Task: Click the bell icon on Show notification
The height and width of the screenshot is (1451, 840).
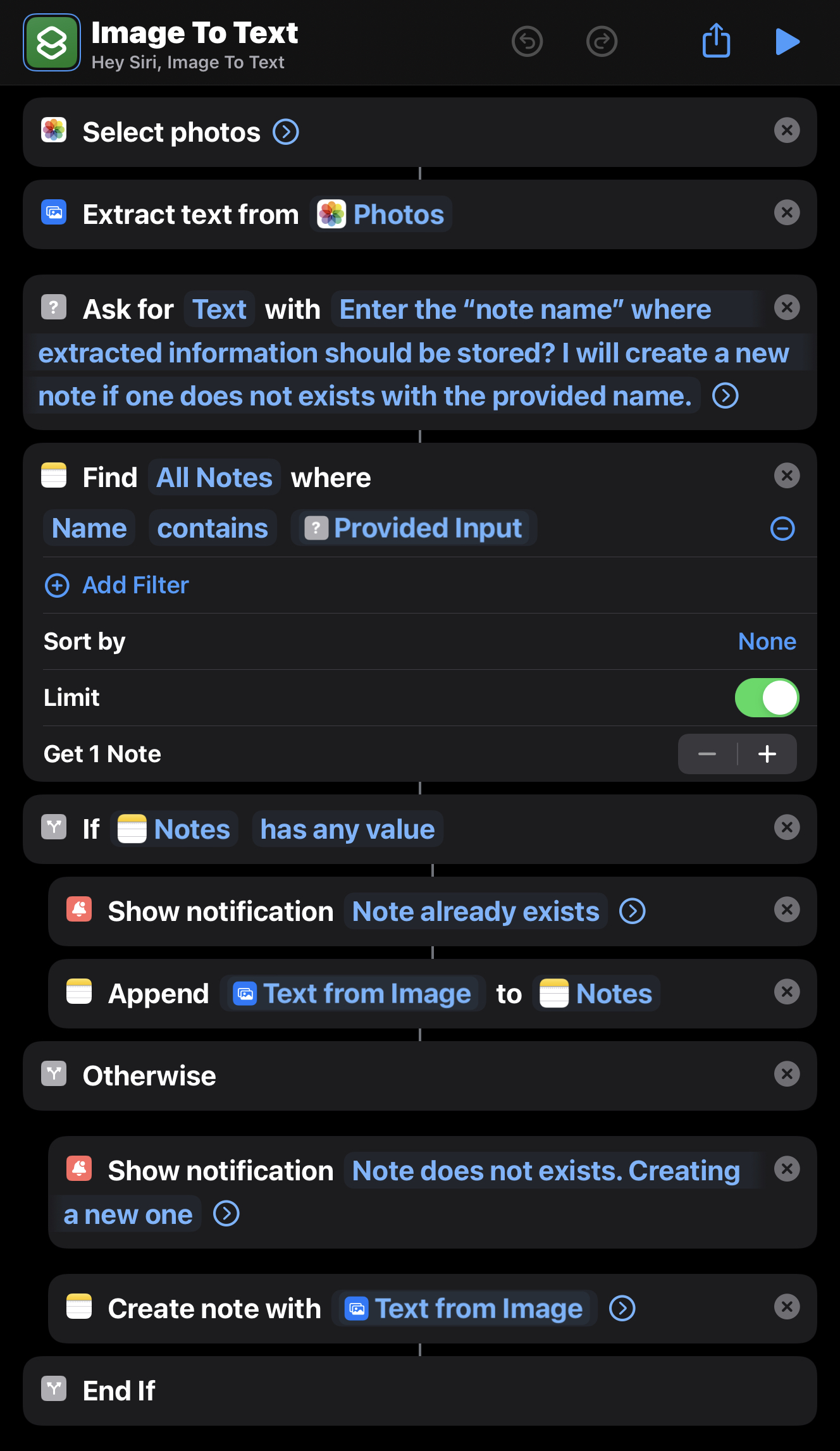Action: (78, 911)
